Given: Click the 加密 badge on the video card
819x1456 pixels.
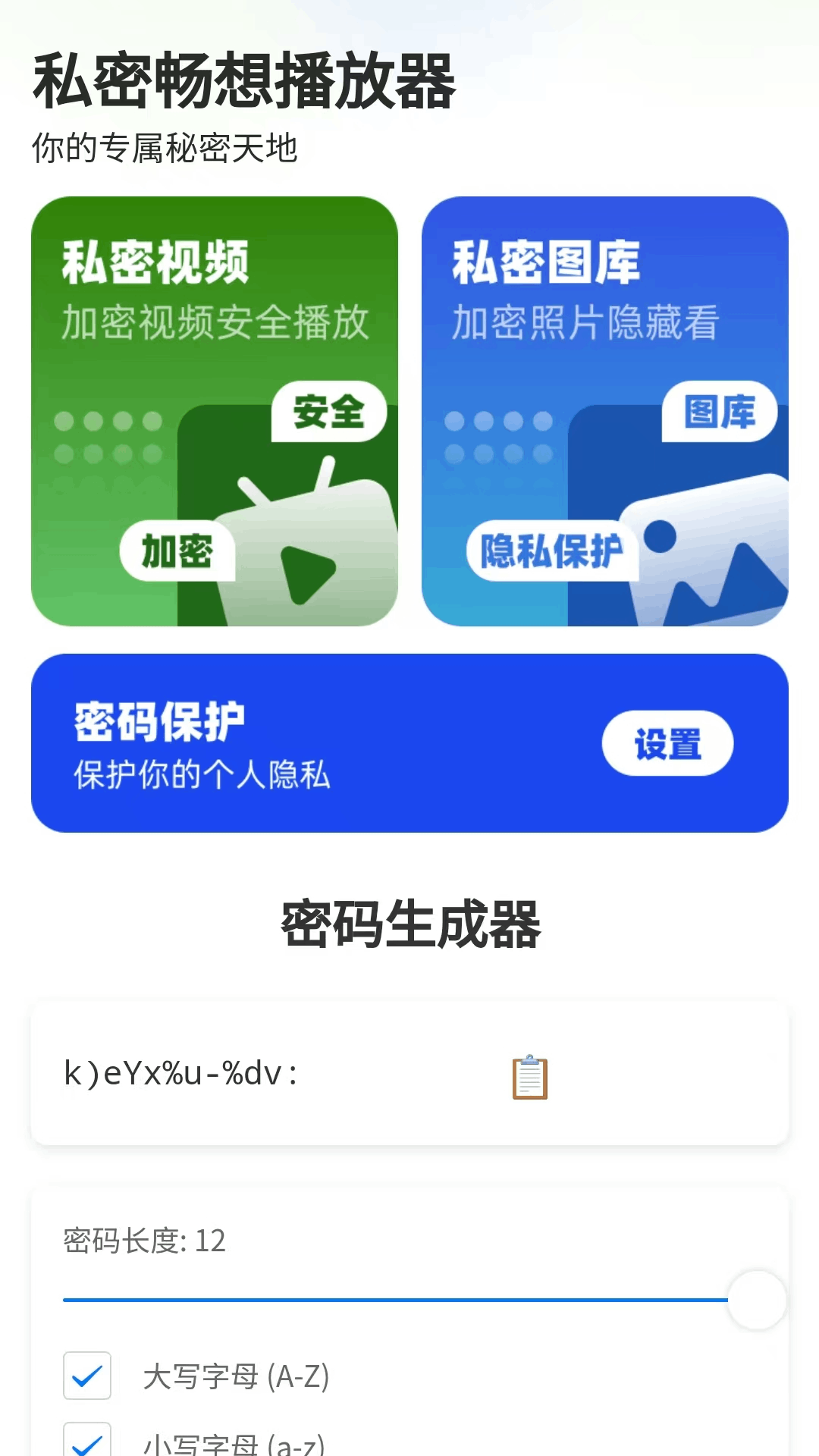Looking at the screenshot, I should pyautogui.click(x=177, y=551).
